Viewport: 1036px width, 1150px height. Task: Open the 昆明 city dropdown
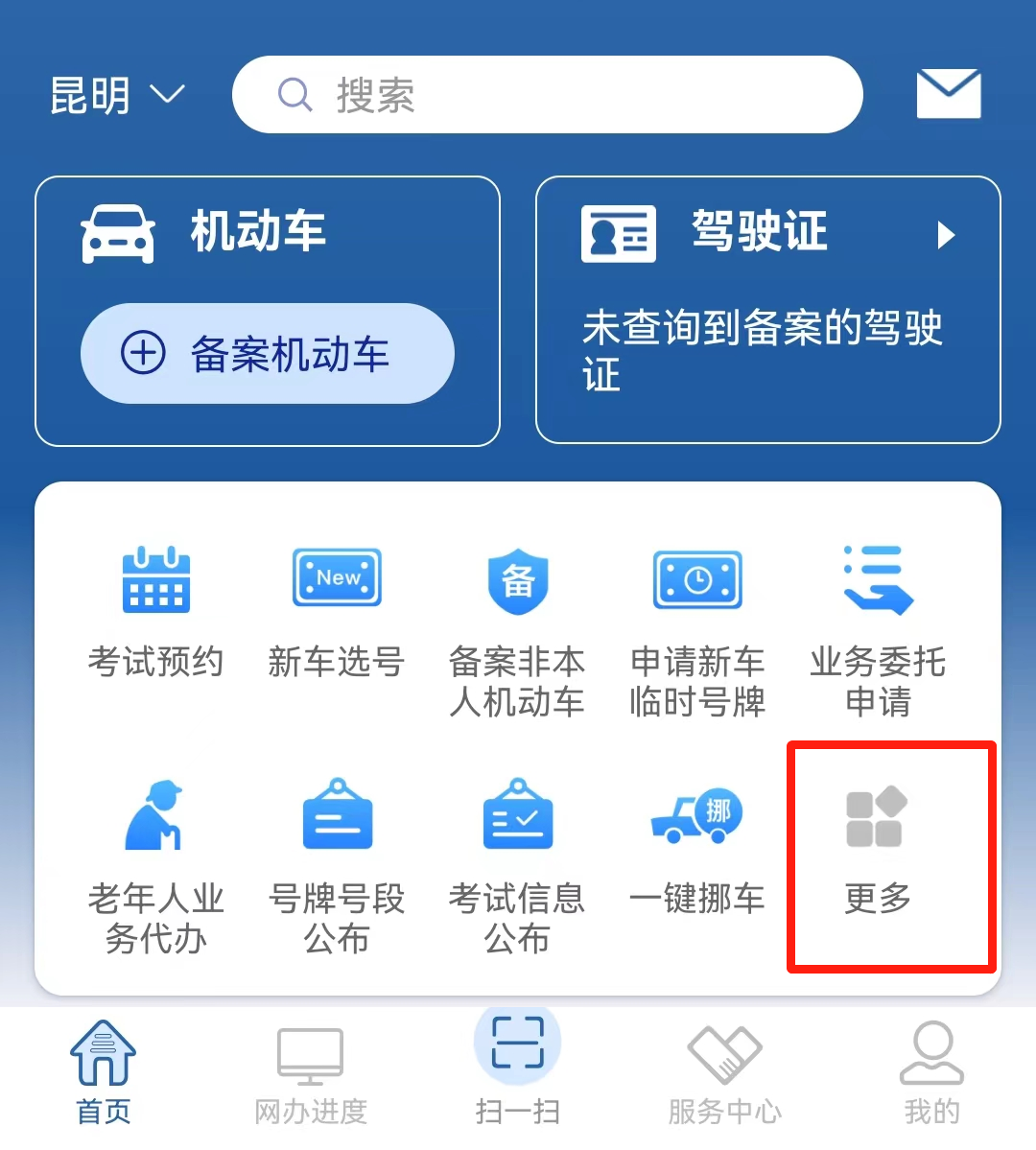pyautogui.click(x=116, y=95)
